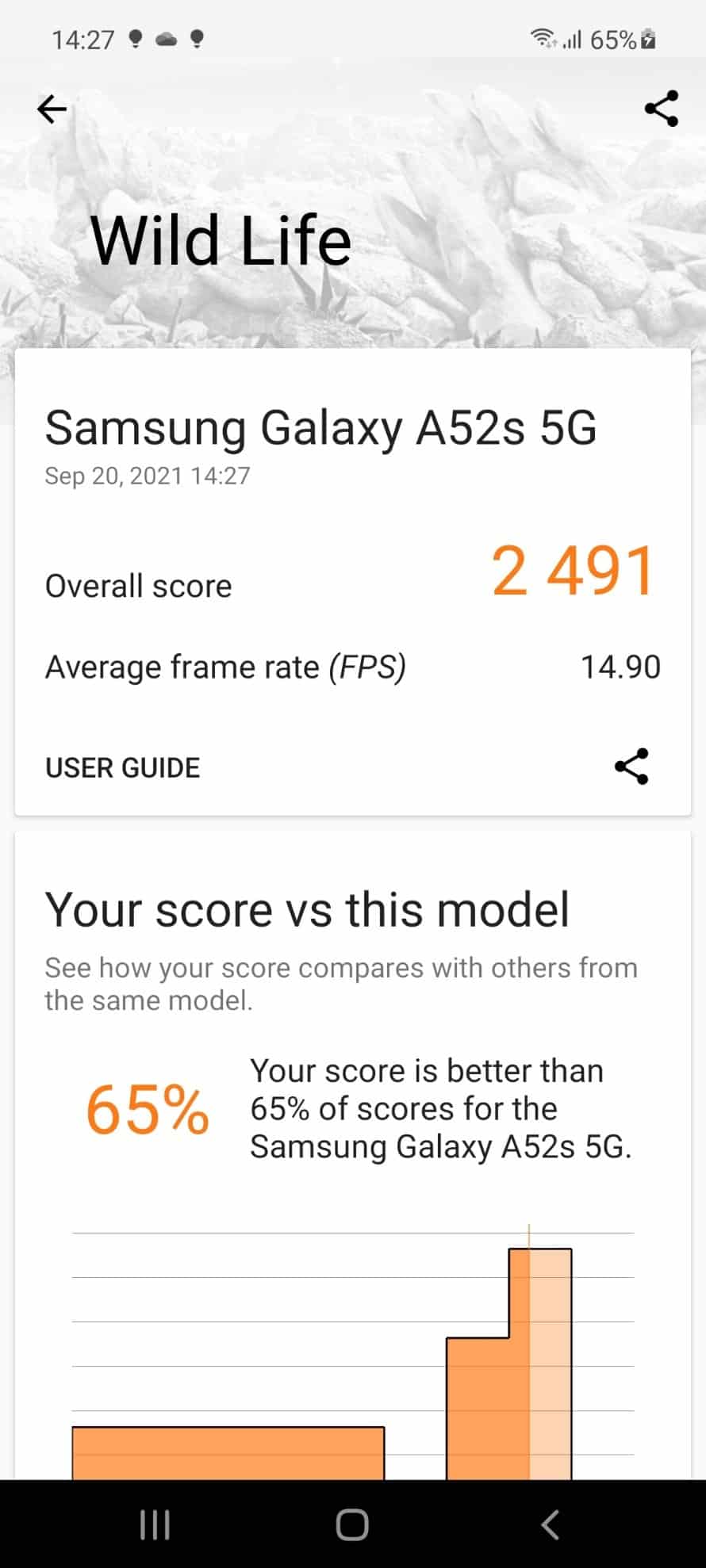Tap the system back button
The height and width of the screenshot is (1568, 706).
pos(550,1524)
